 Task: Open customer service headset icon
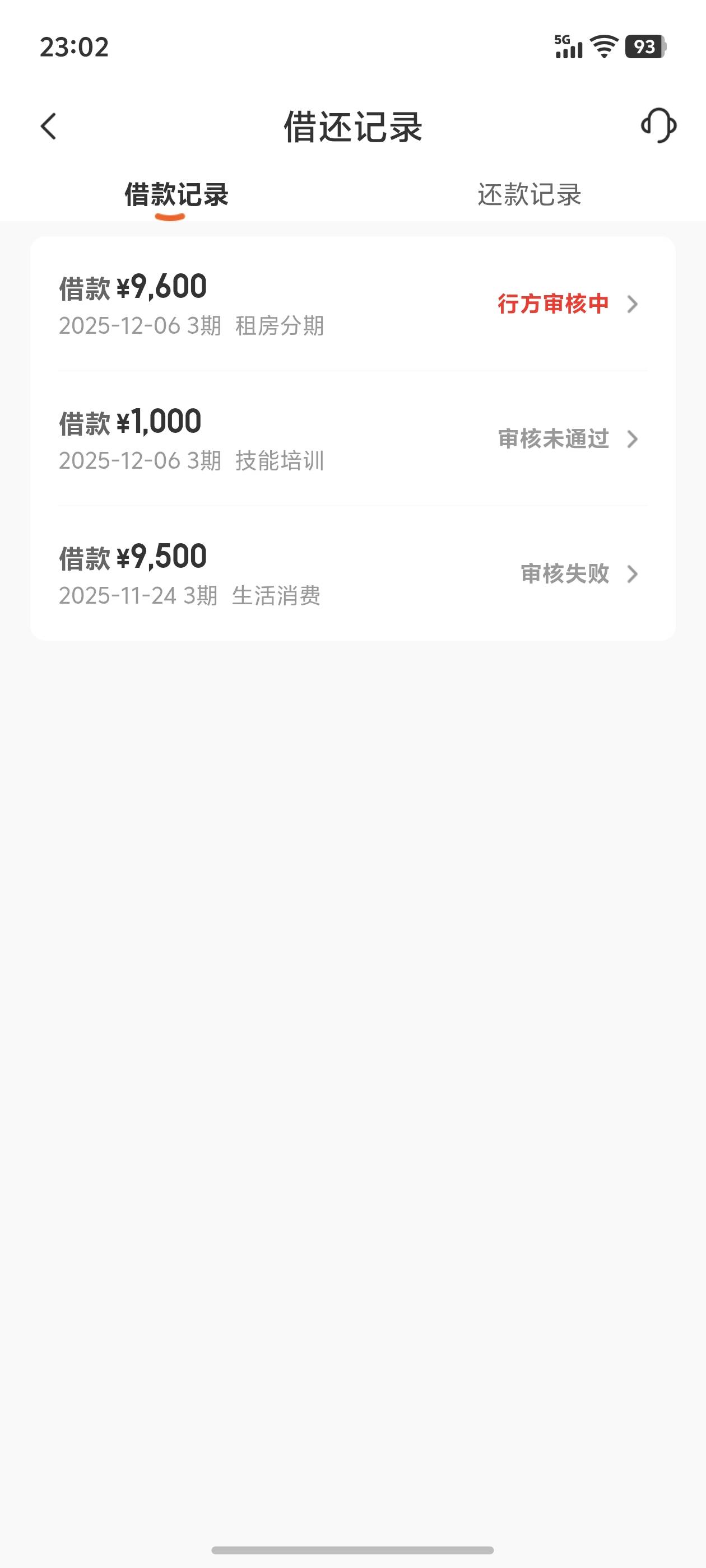coord(658,126)
